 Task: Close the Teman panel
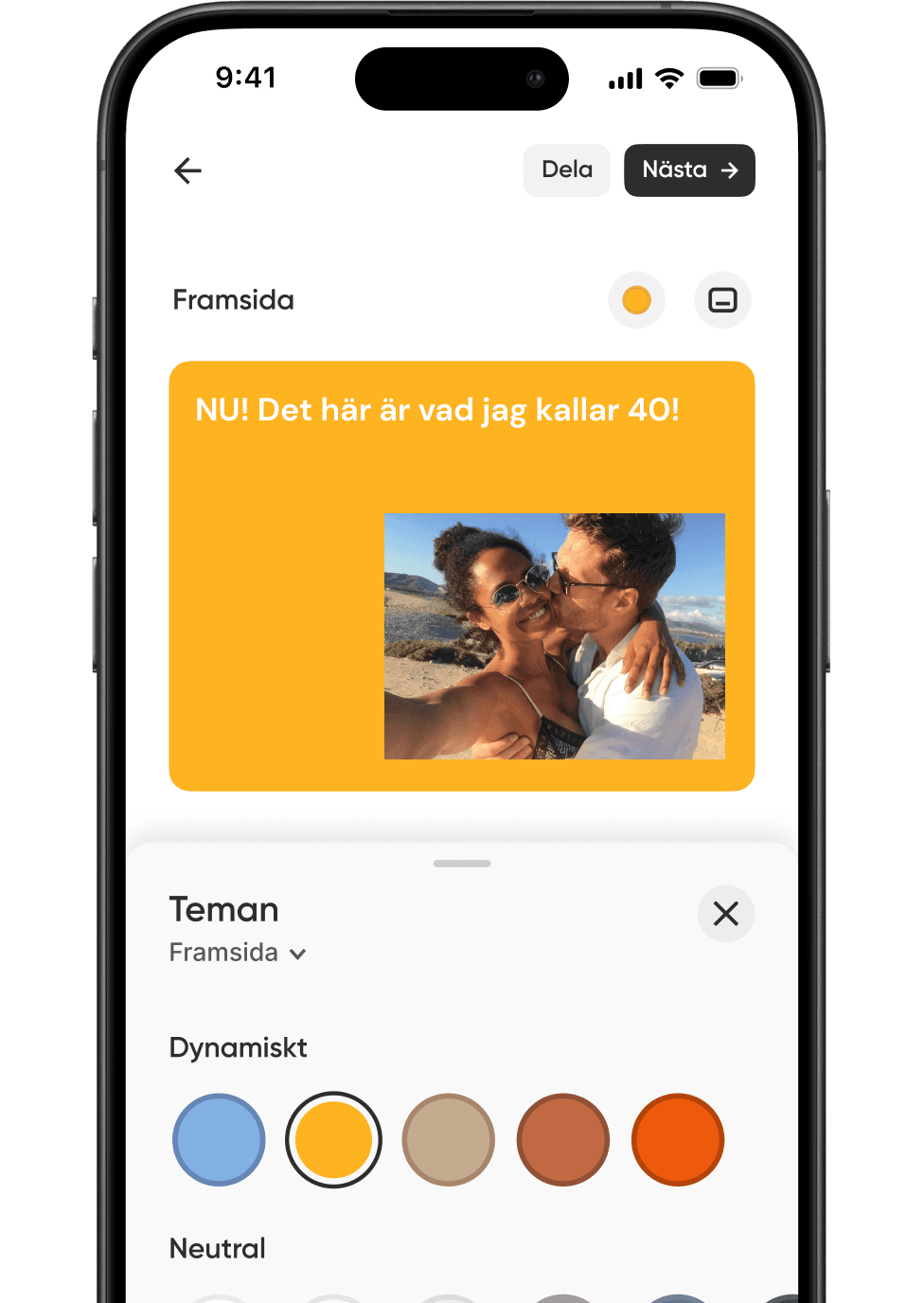(x=725, y=914)
